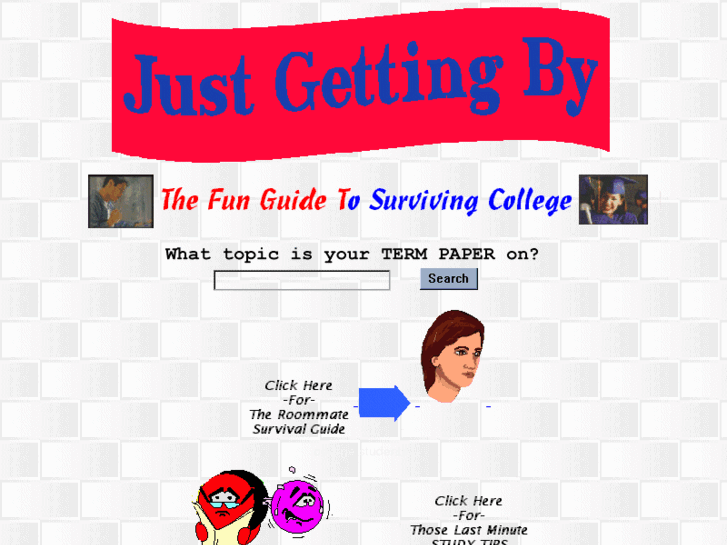727x545 pixels.
Task: Tap the Search button
Action: 448,279
